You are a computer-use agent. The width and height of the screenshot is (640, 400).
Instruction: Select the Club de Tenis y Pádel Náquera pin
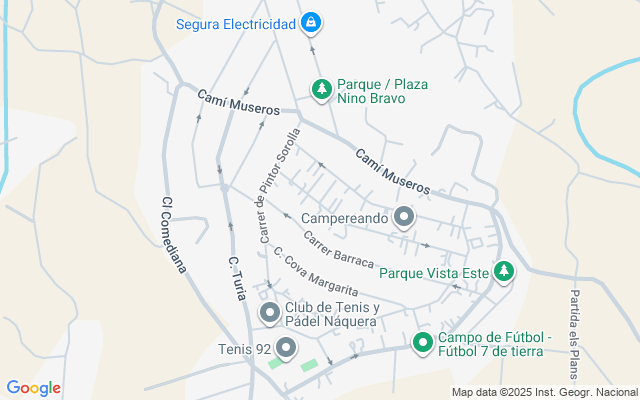(270, 314)
